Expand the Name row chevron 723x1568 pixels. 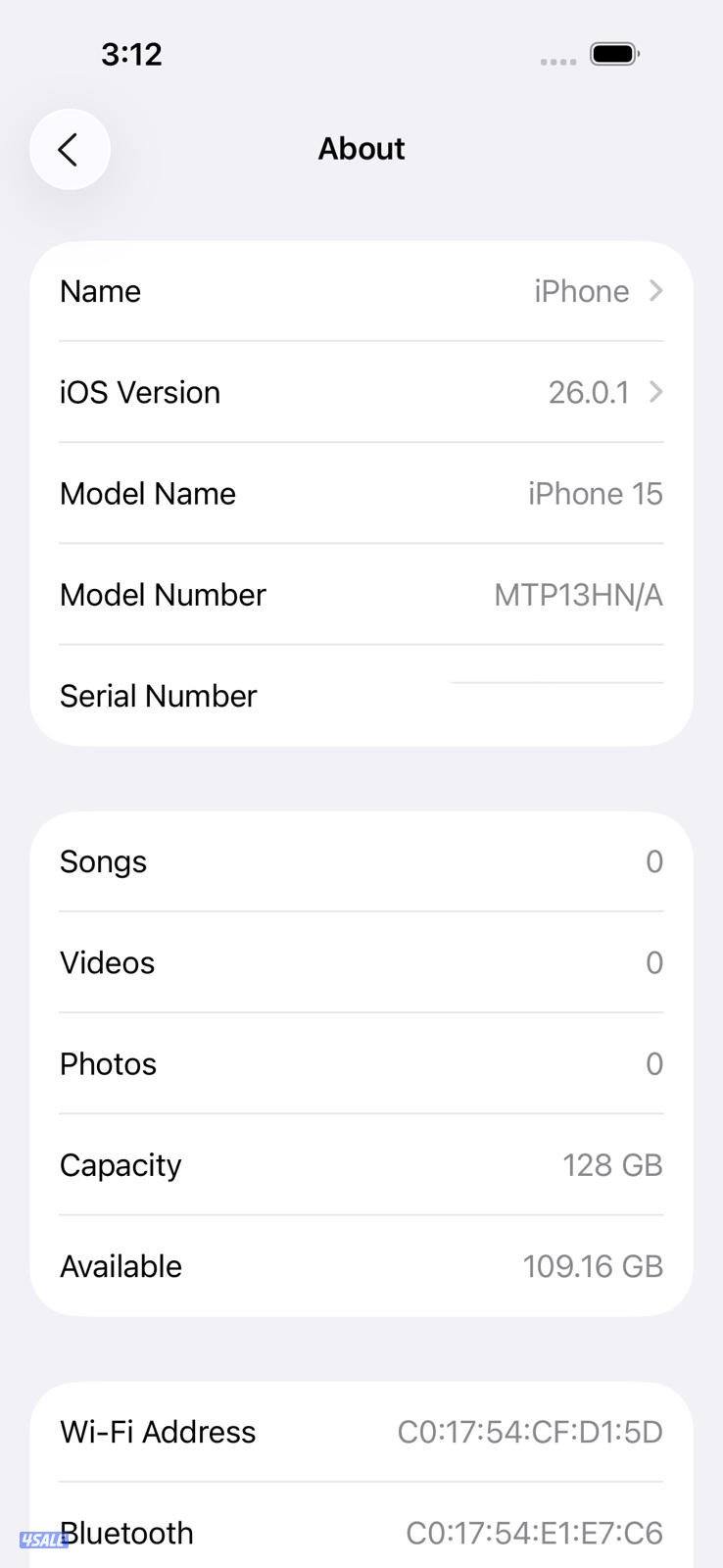pos(654,291)
